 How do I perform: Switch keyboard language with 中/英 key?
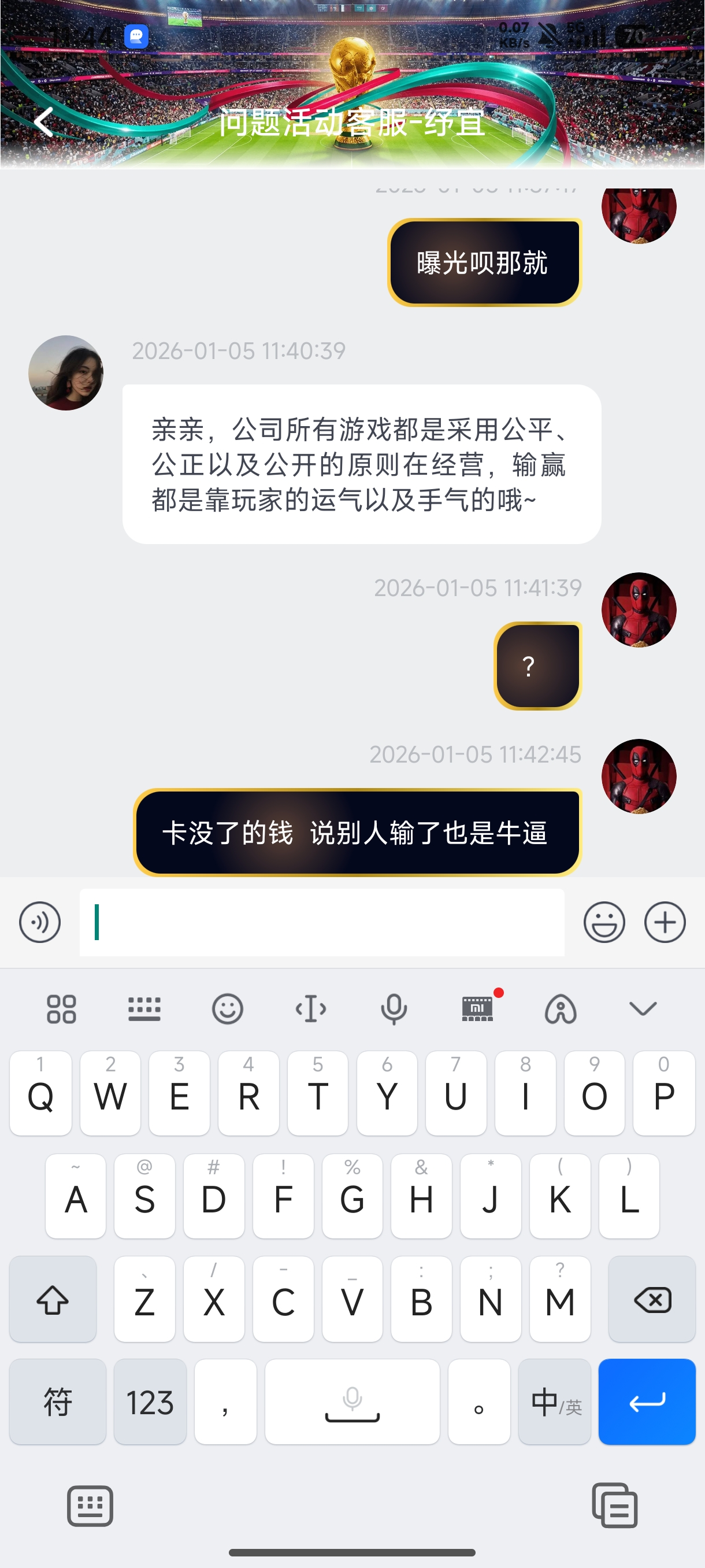(555, 1401)
